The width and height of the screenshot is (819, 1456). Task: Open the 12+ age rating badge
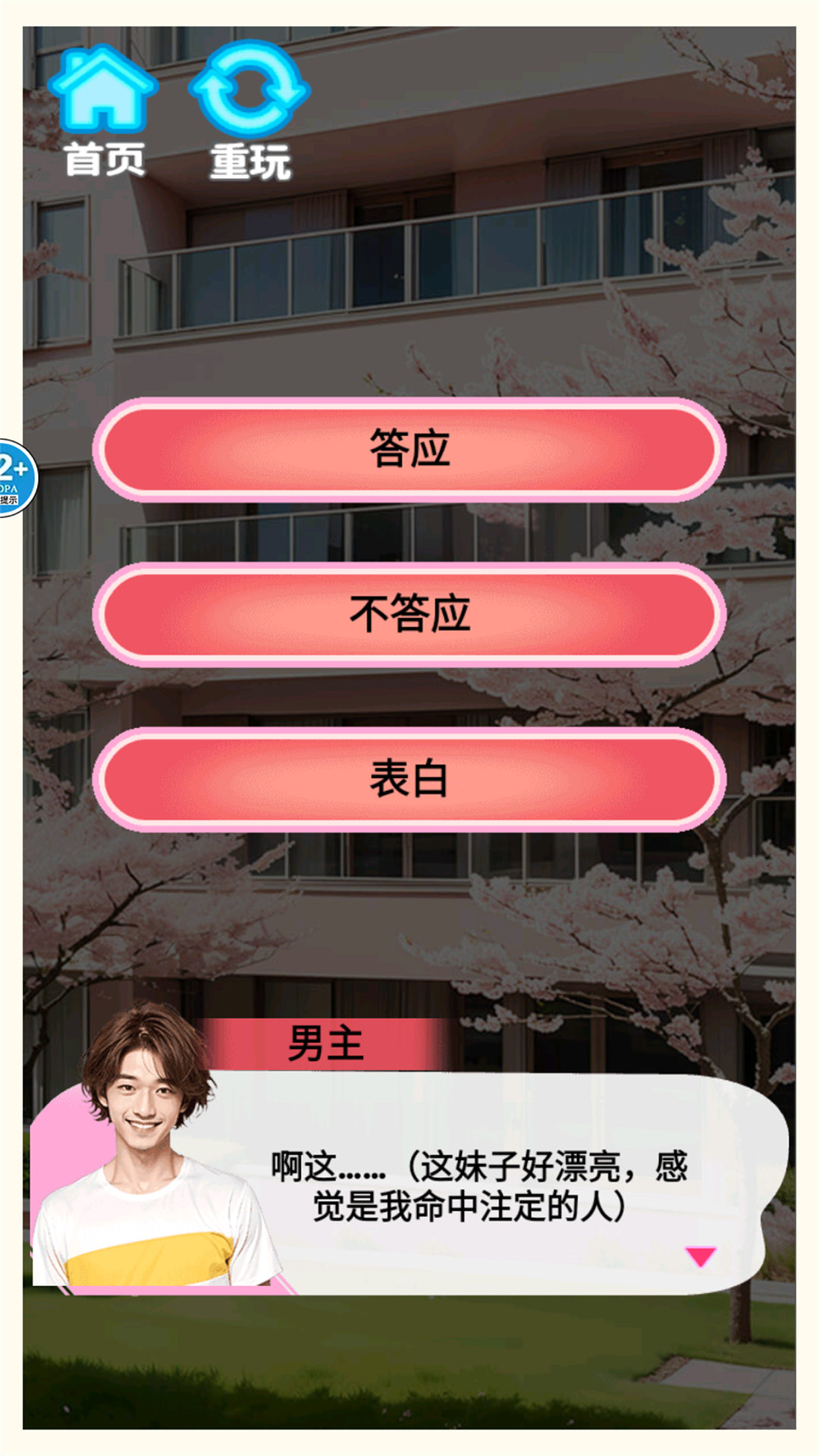(14, 478)
